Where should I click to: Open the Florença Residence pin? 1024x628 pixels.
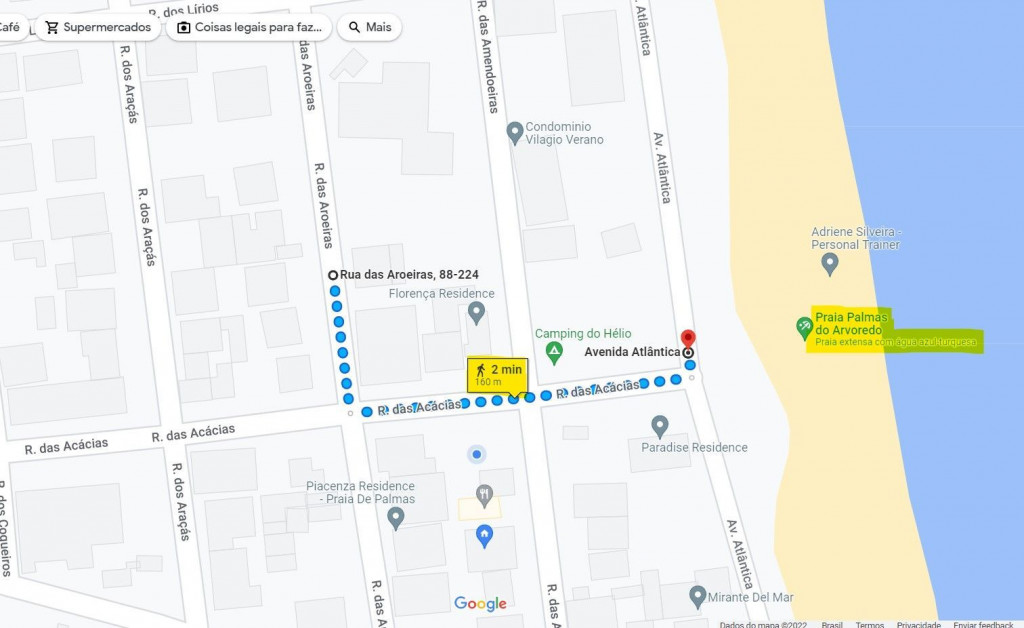476,314
